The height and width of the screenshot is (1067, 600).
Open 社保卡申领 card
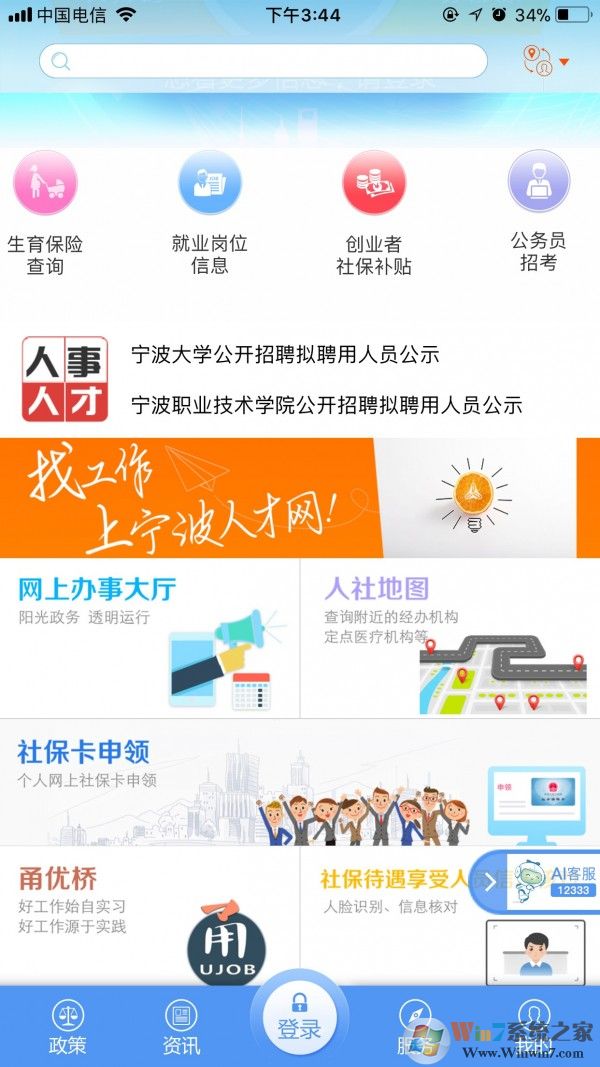tap(299, 781)
